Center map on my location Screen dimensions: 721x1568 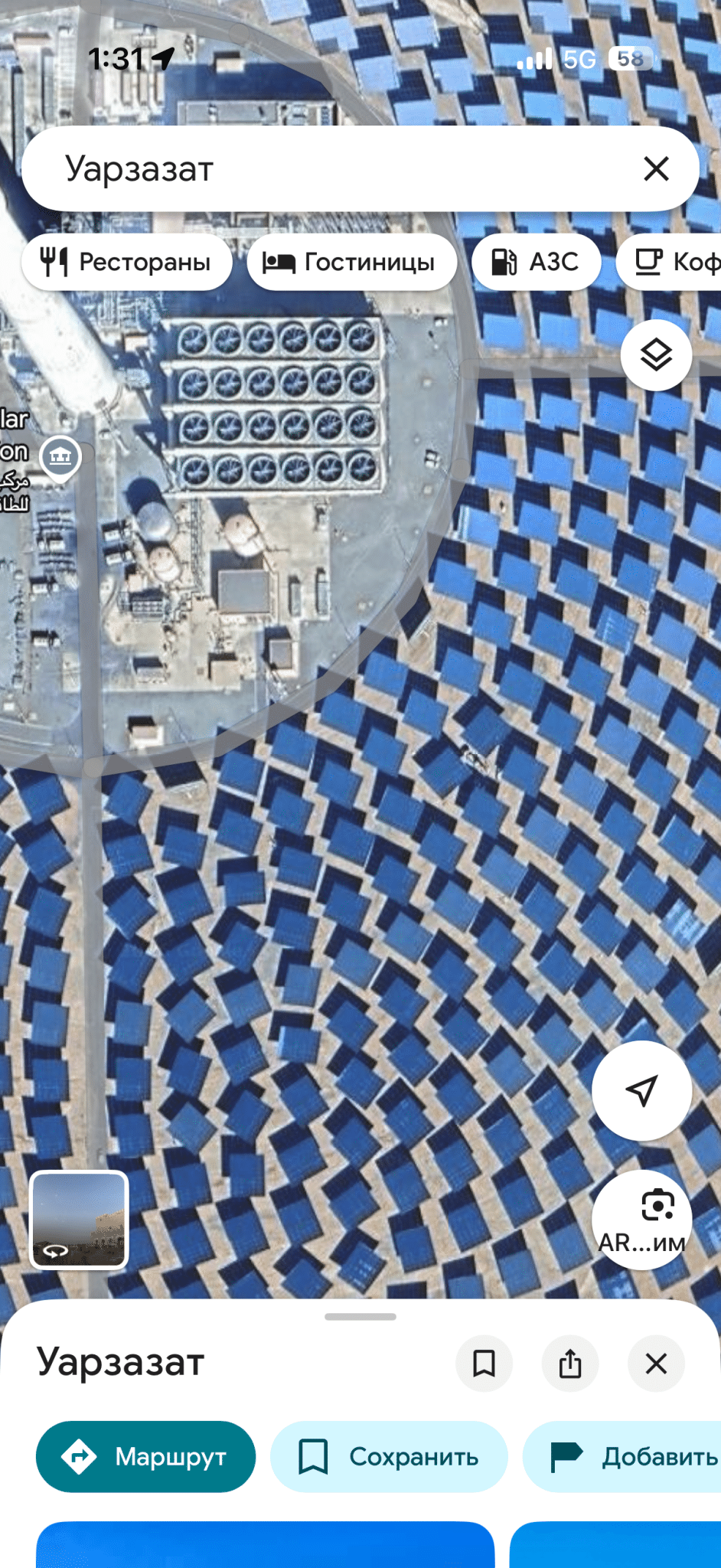[641, 1090]
